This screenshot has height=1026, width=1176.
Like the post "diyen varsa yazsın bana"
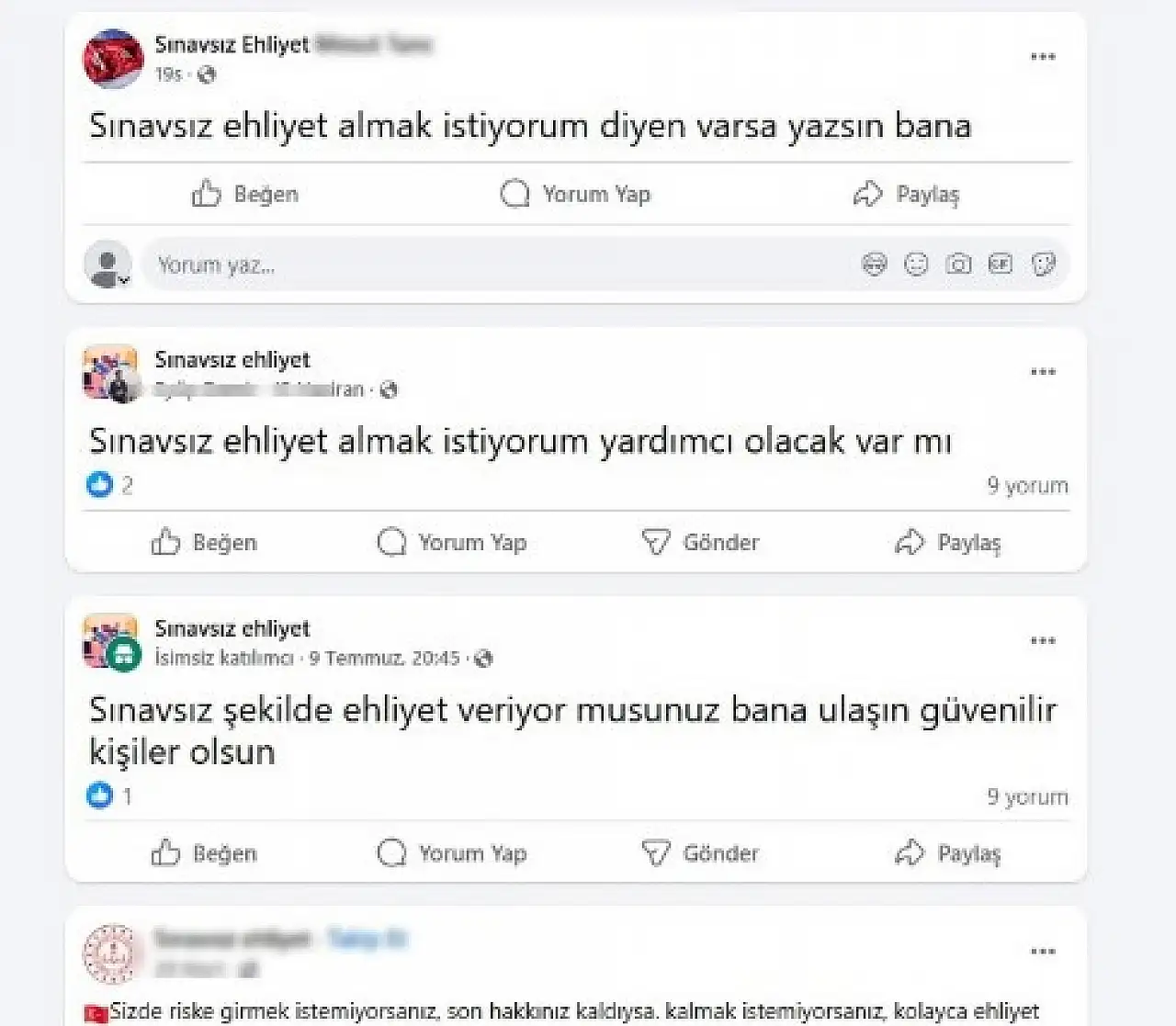pos(245,194)
